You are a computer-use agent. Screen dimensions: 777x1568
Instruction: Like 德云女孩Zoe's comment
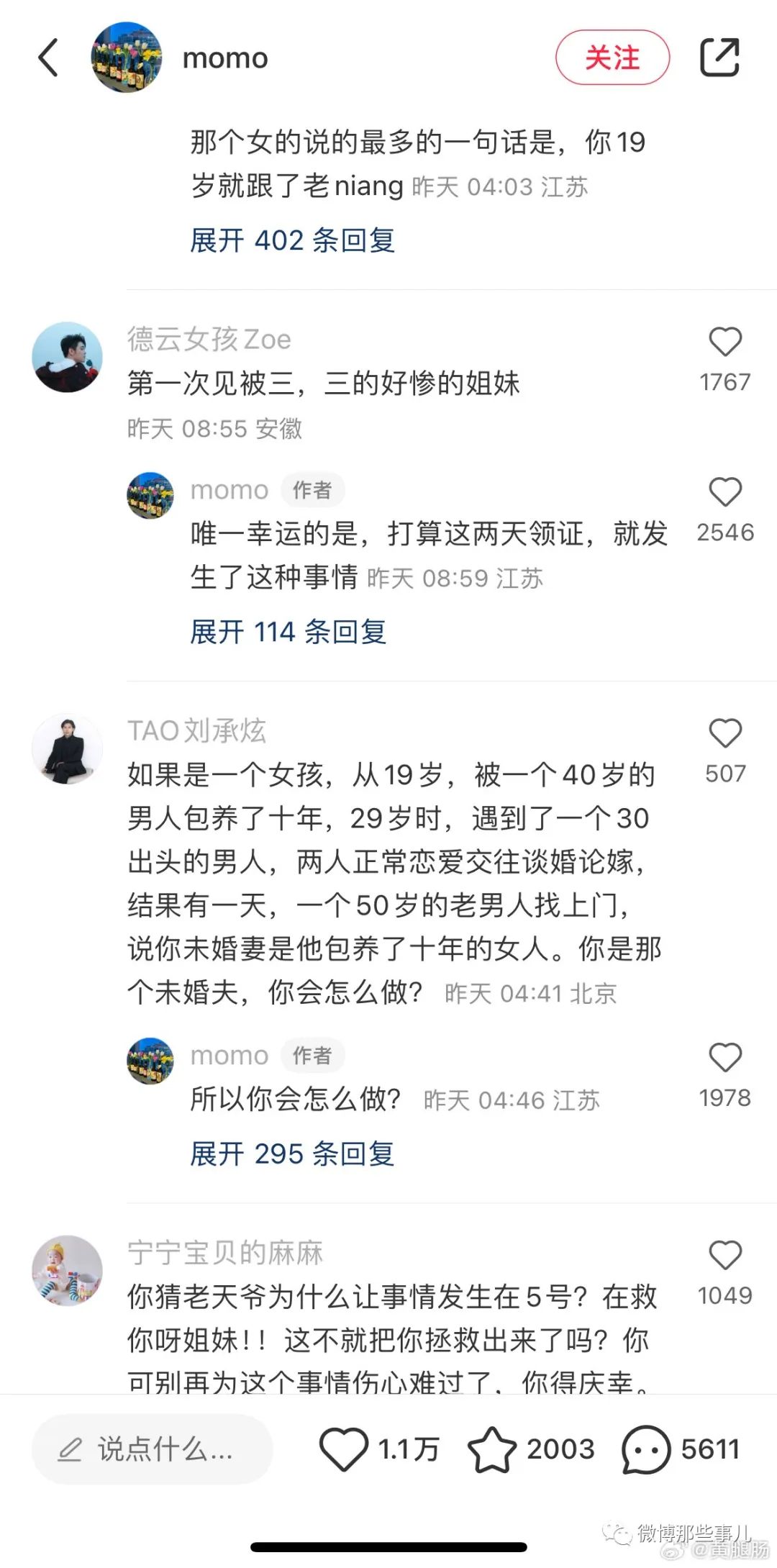(x=724, y=343)
